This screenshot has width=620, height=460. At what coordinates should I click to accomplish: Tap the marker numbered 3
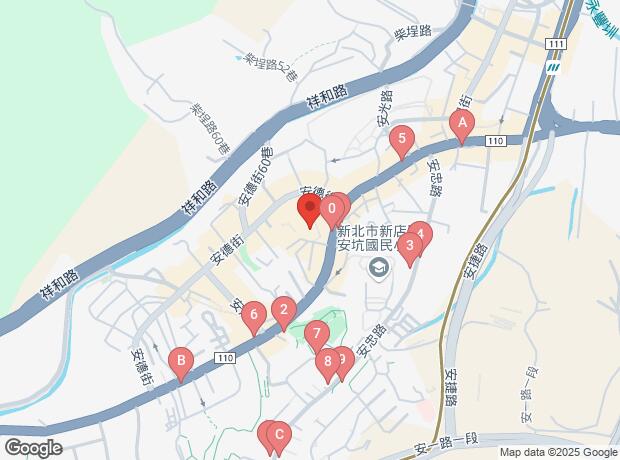pos(409,244)
